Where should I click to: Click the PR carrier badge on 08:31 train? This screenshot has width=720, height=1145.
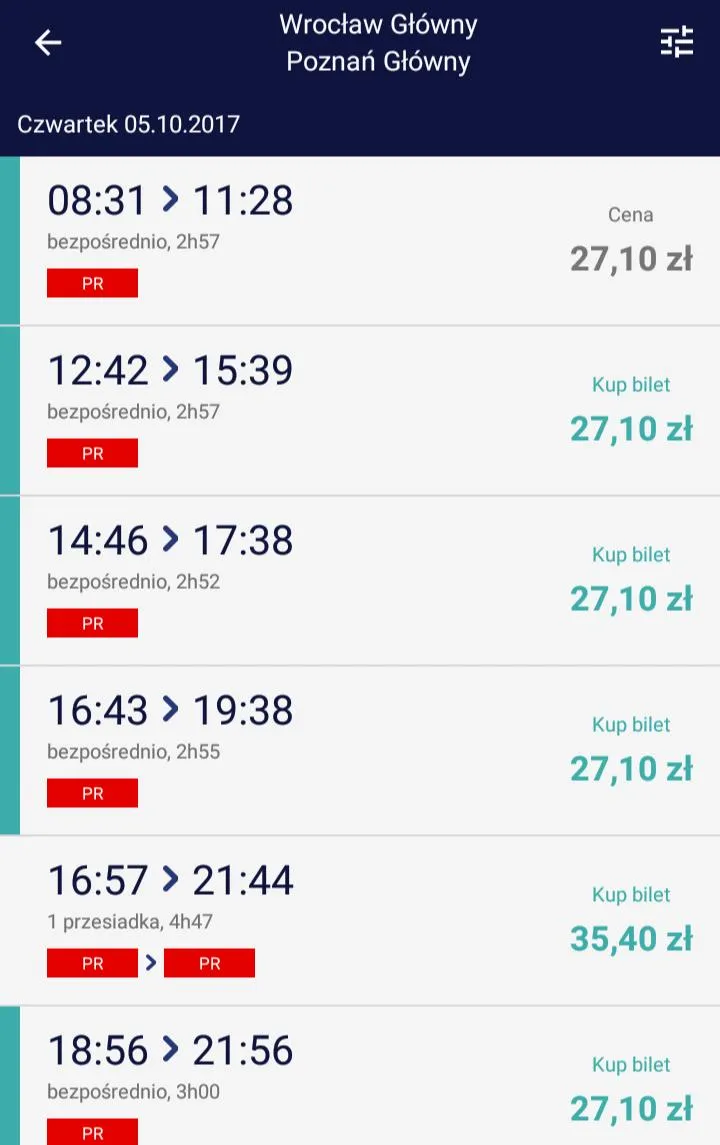pos(92,283)
